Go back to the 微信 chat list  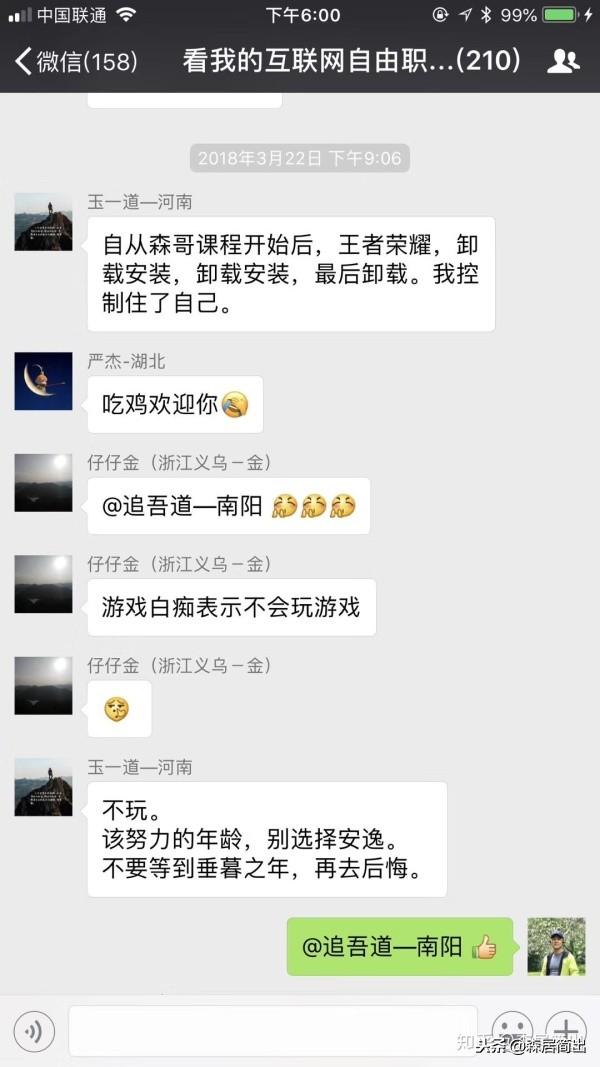(75, 61)
